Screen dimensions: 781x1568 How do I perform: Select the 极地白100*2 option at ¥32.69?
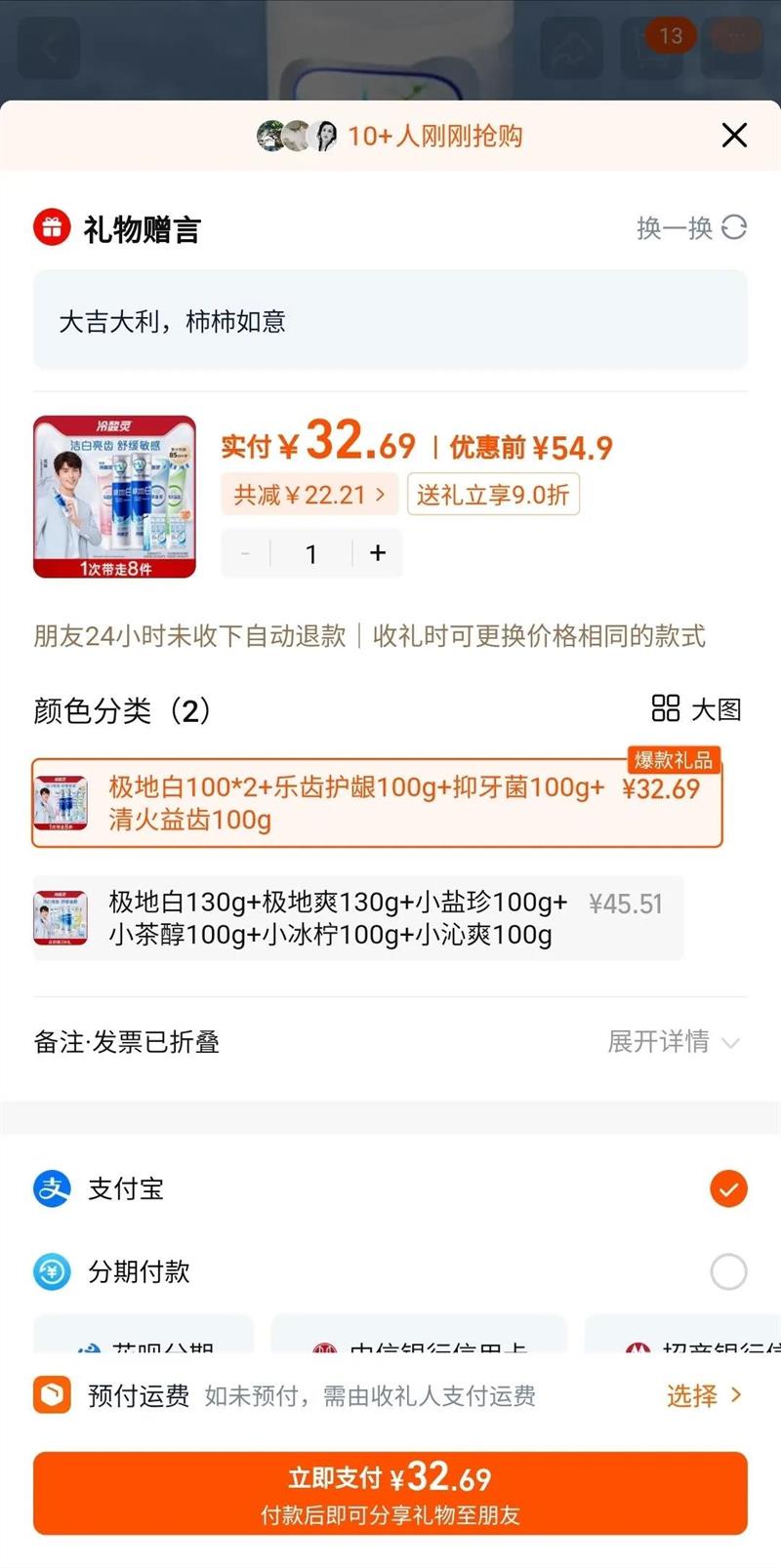376,803
